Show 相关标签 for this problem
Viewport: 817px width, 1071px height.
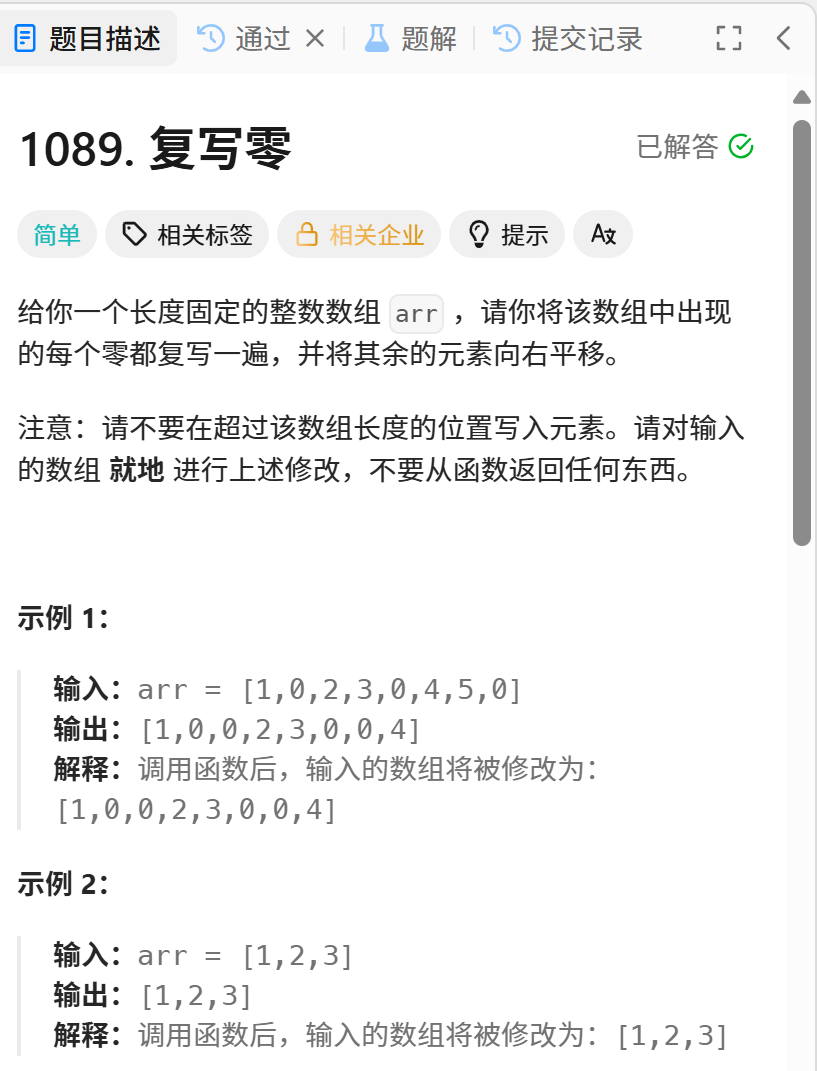point(187,235)
